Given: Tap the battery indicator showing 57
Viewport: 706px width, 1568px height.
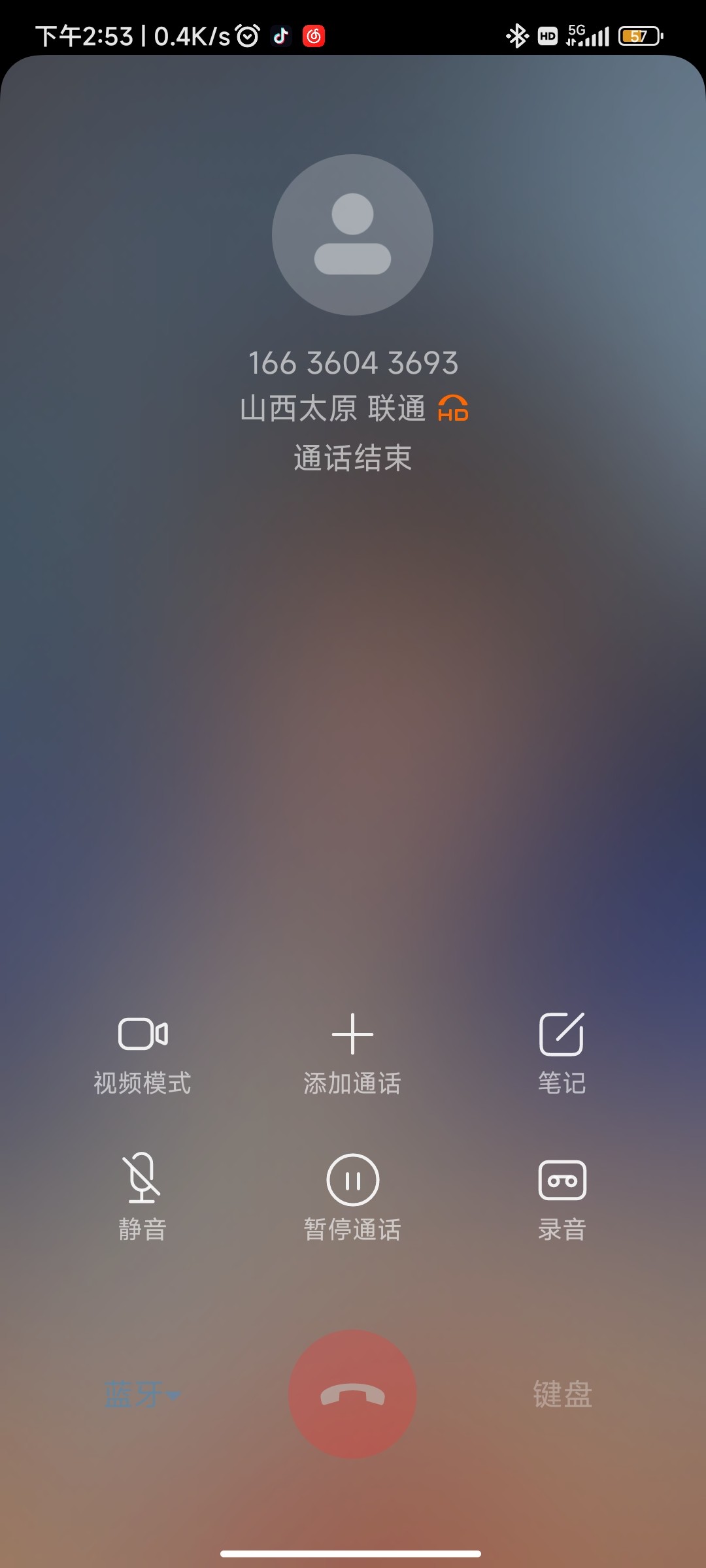Looking at the screenshot, I should 639,35.
